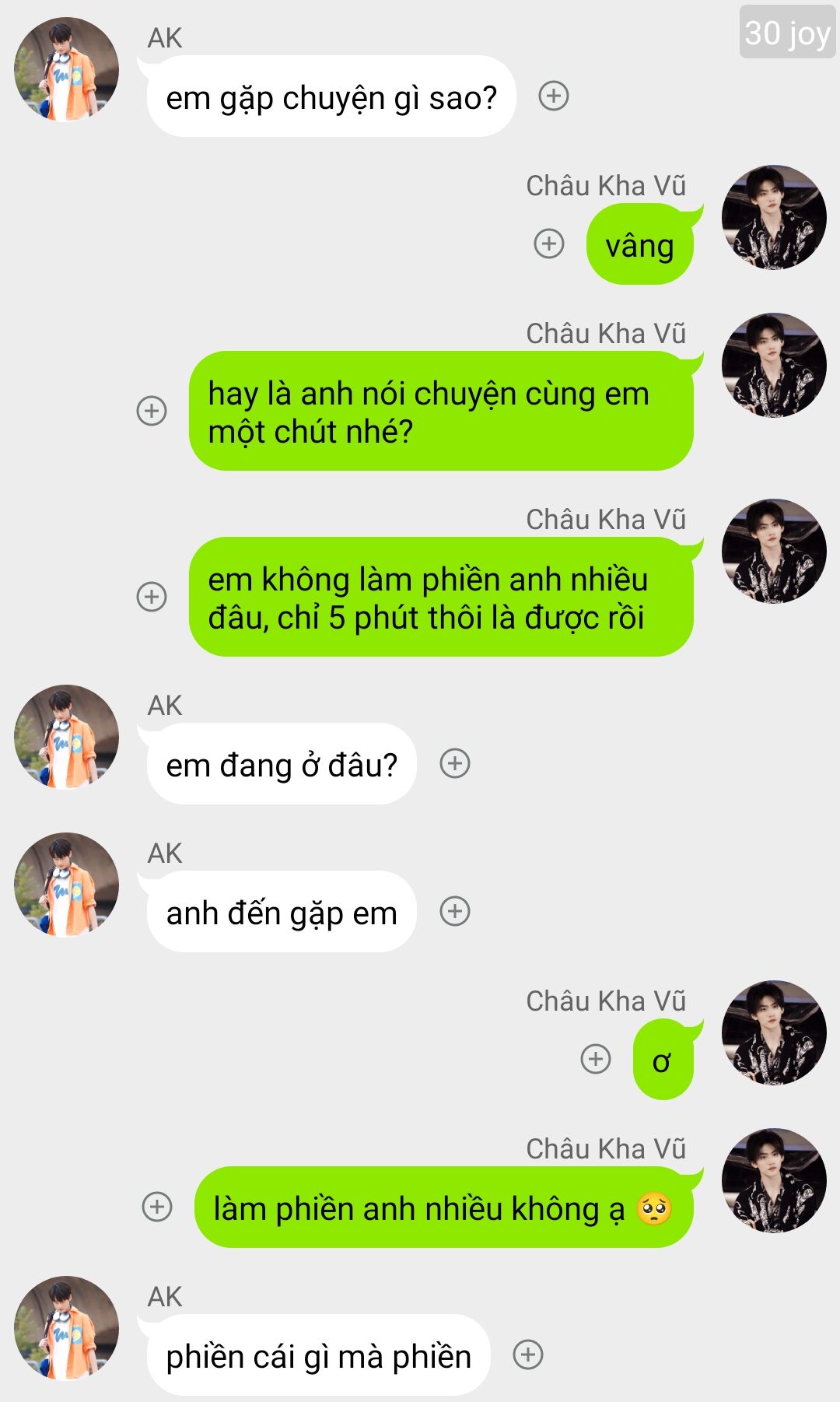840x1402 pixels.
Task: Tap plus icon next to "ơ" message
Action: pyautogui.click(x=596, y=1059)
